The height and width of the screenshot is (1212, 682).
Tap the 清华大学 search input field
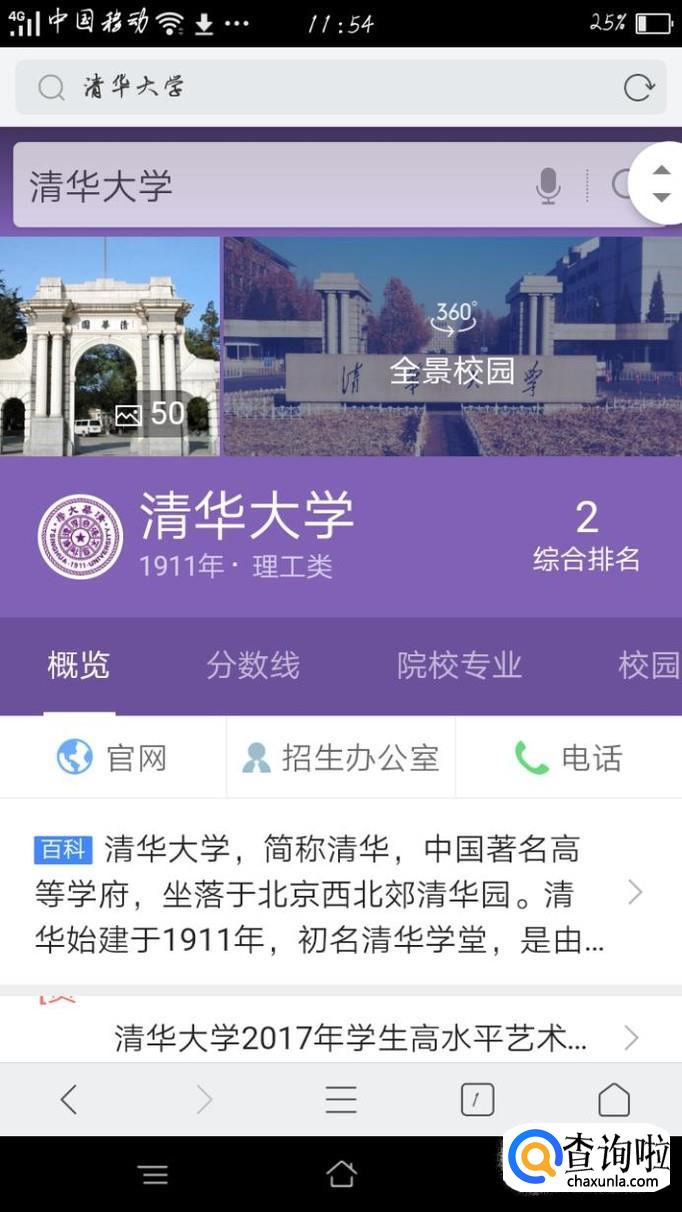(x=270, y=186)
